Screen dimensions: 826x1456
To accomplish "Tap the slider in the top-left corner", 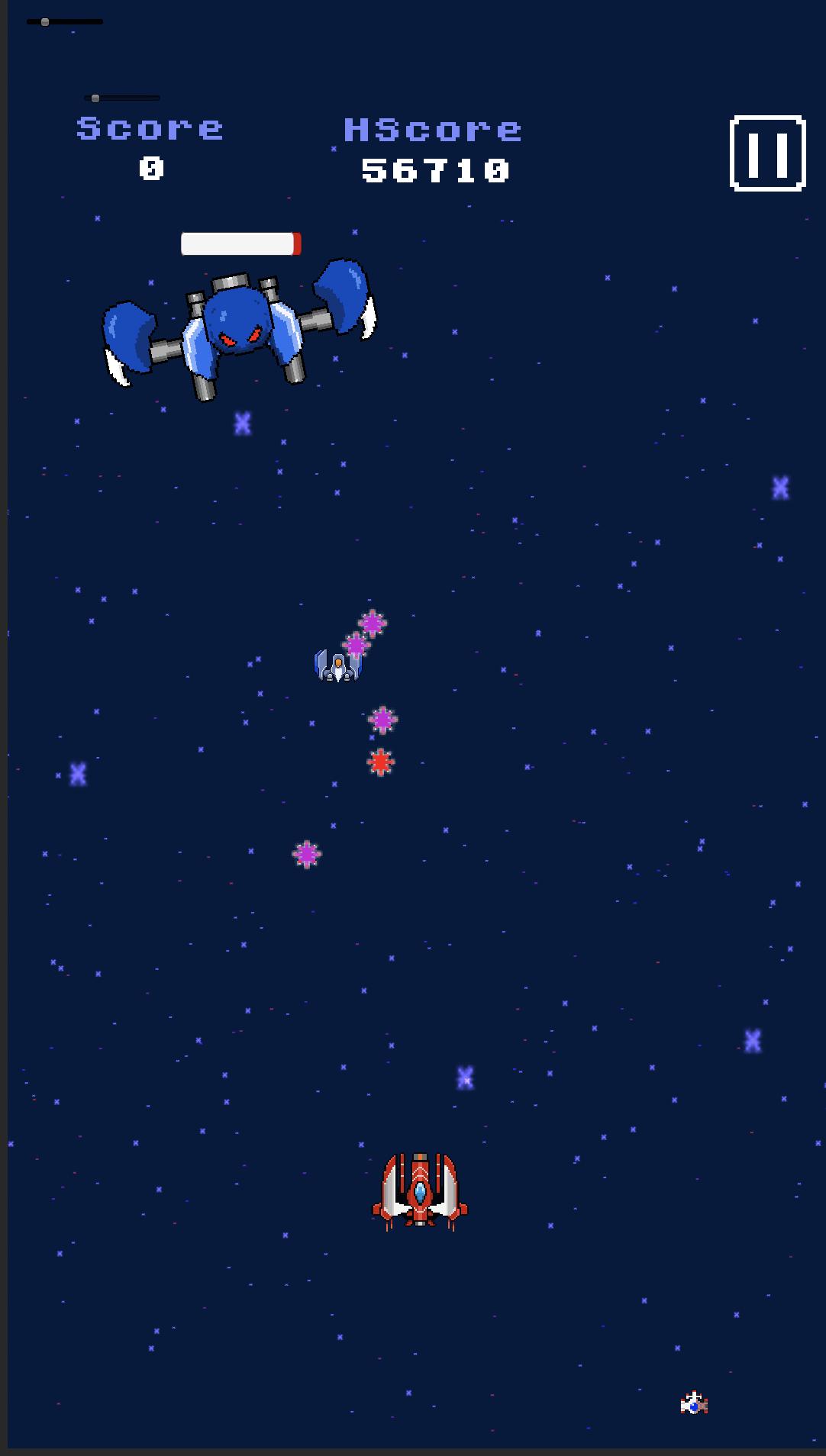I will click(65, 22).
